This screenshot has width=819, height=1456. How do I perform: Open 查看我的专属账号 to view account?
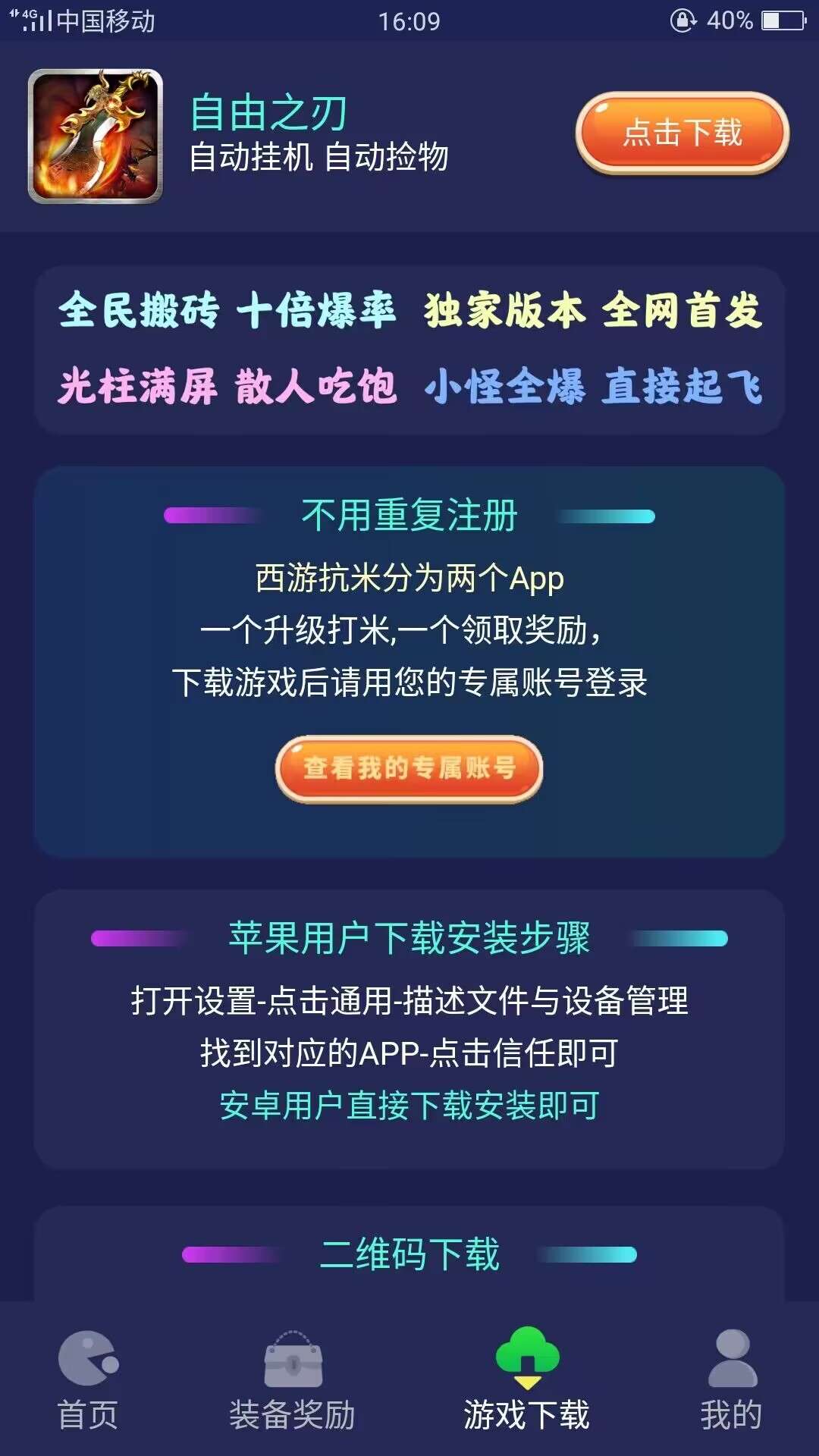click(x=409, y=768)
